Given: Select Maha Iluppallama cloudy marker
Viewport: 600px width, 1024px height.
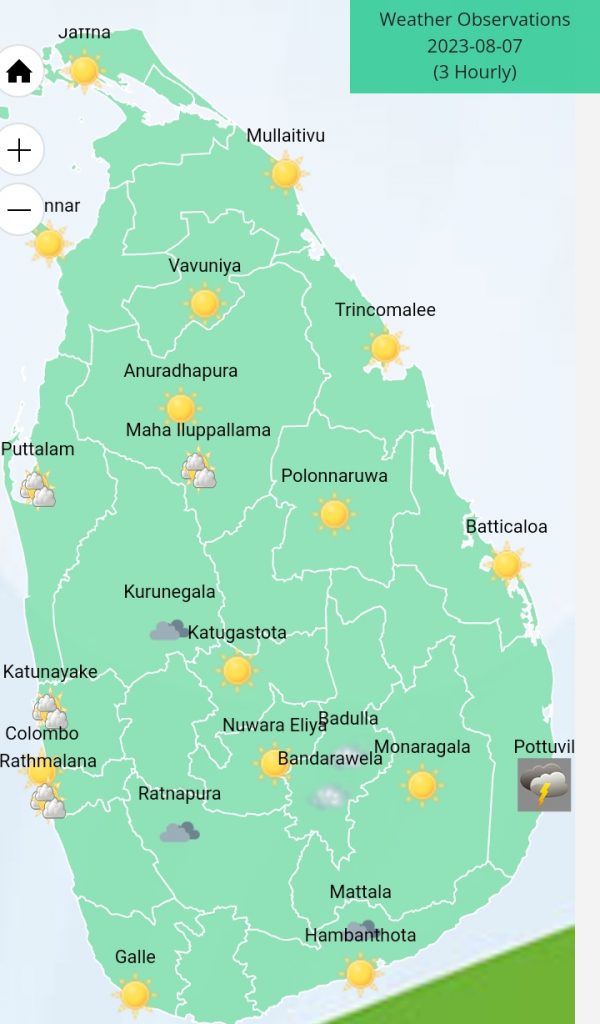Looking at the screenshot, I should [198, 470].
